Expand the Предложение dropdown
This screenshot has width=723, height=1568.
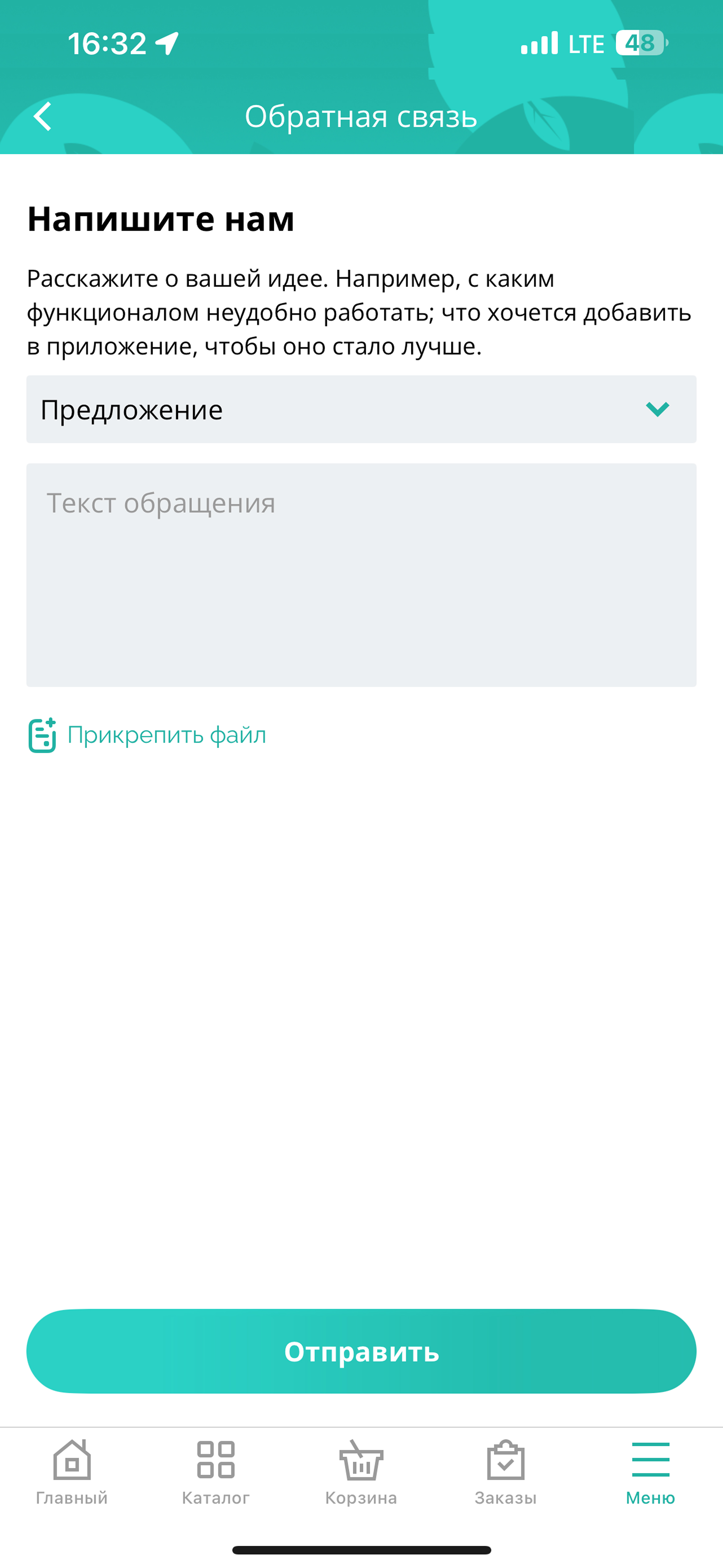[x=361, y=409]
